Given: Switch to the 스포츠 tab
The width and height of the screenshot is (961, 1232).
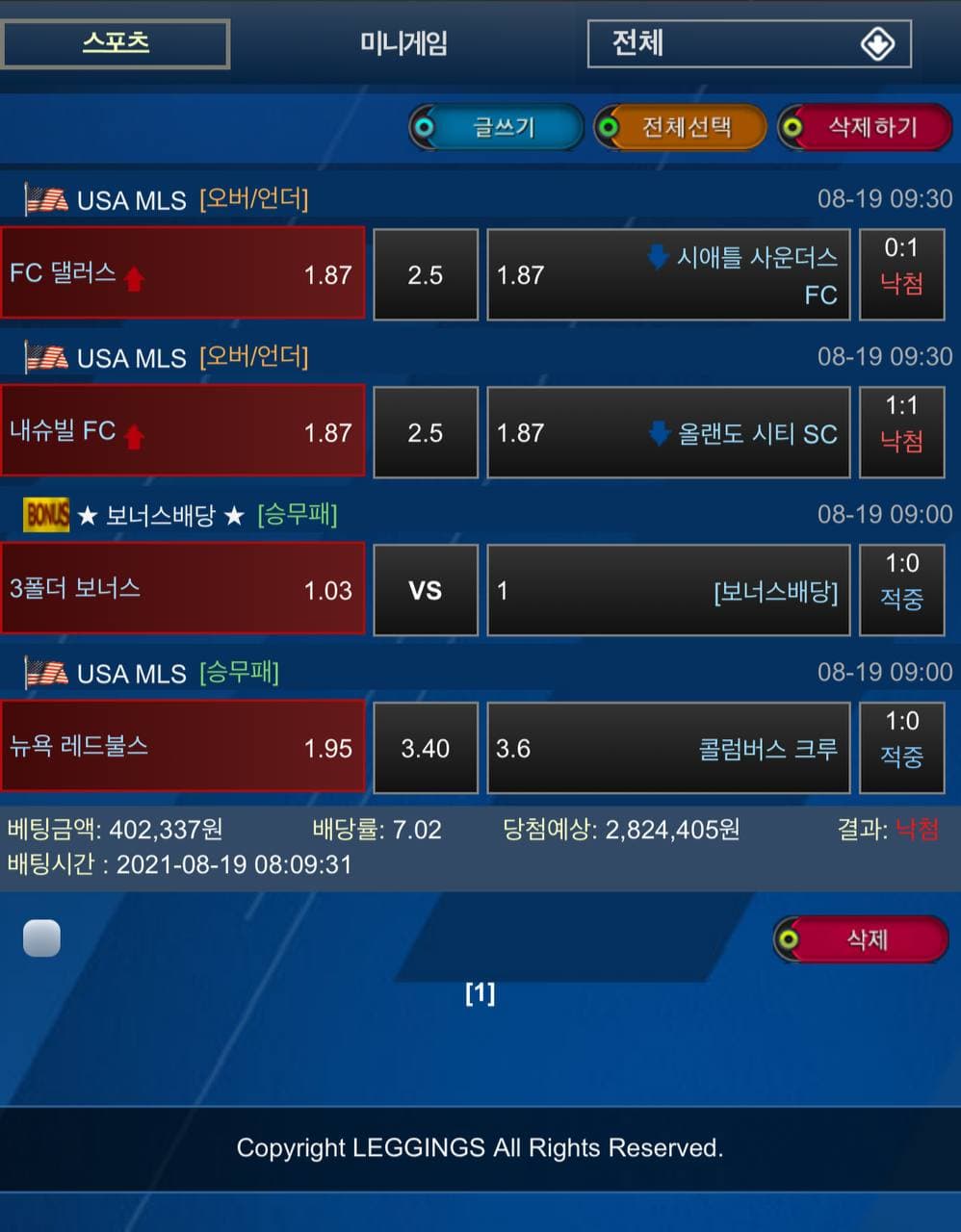Looking at the screenshot, I should tap(116, 43).
